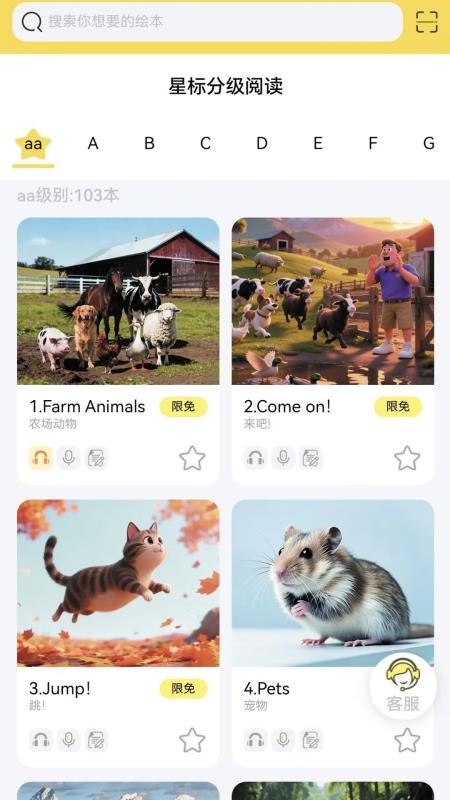Tap the microphone icon under Come on!
The image size is (450, 800).
coord(283,458)
